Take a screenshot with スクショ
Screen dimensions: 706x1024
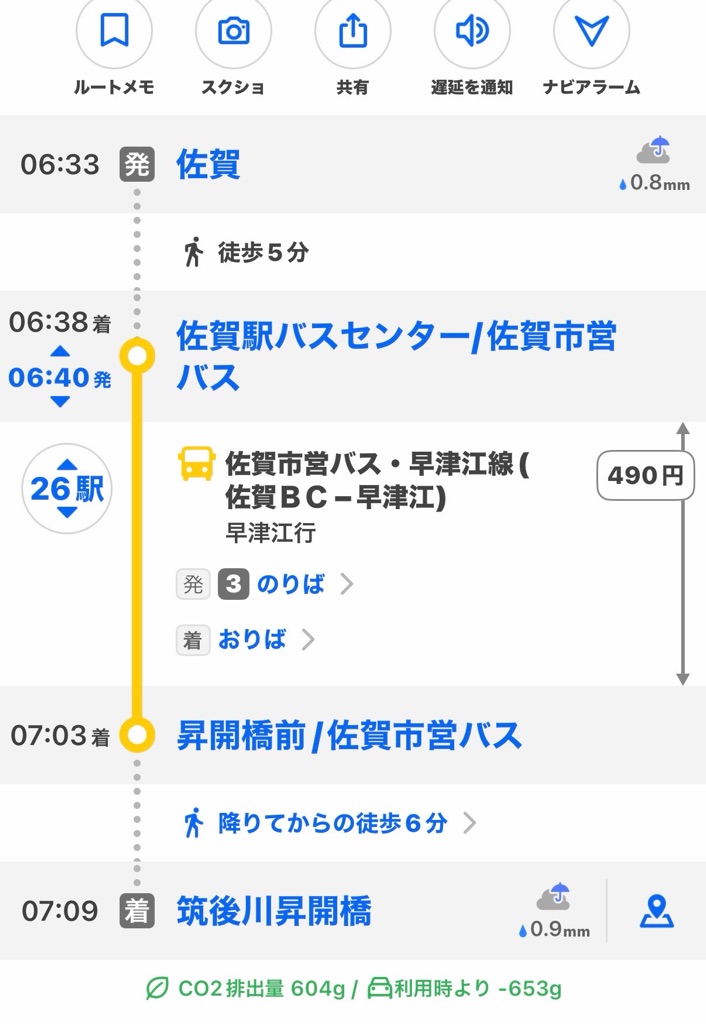tap(233, 34)
